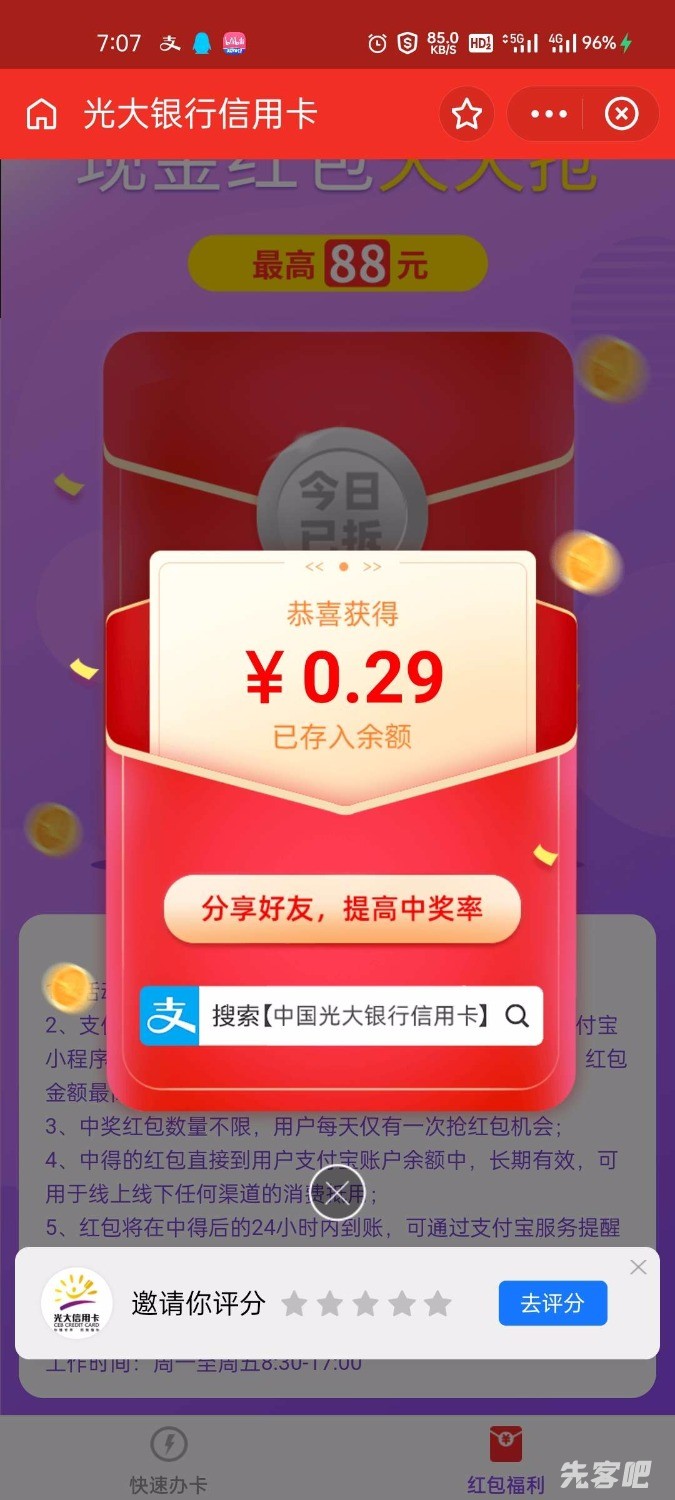Favorite this mini program with the star
675x1500 pixels.
[467, 115]
